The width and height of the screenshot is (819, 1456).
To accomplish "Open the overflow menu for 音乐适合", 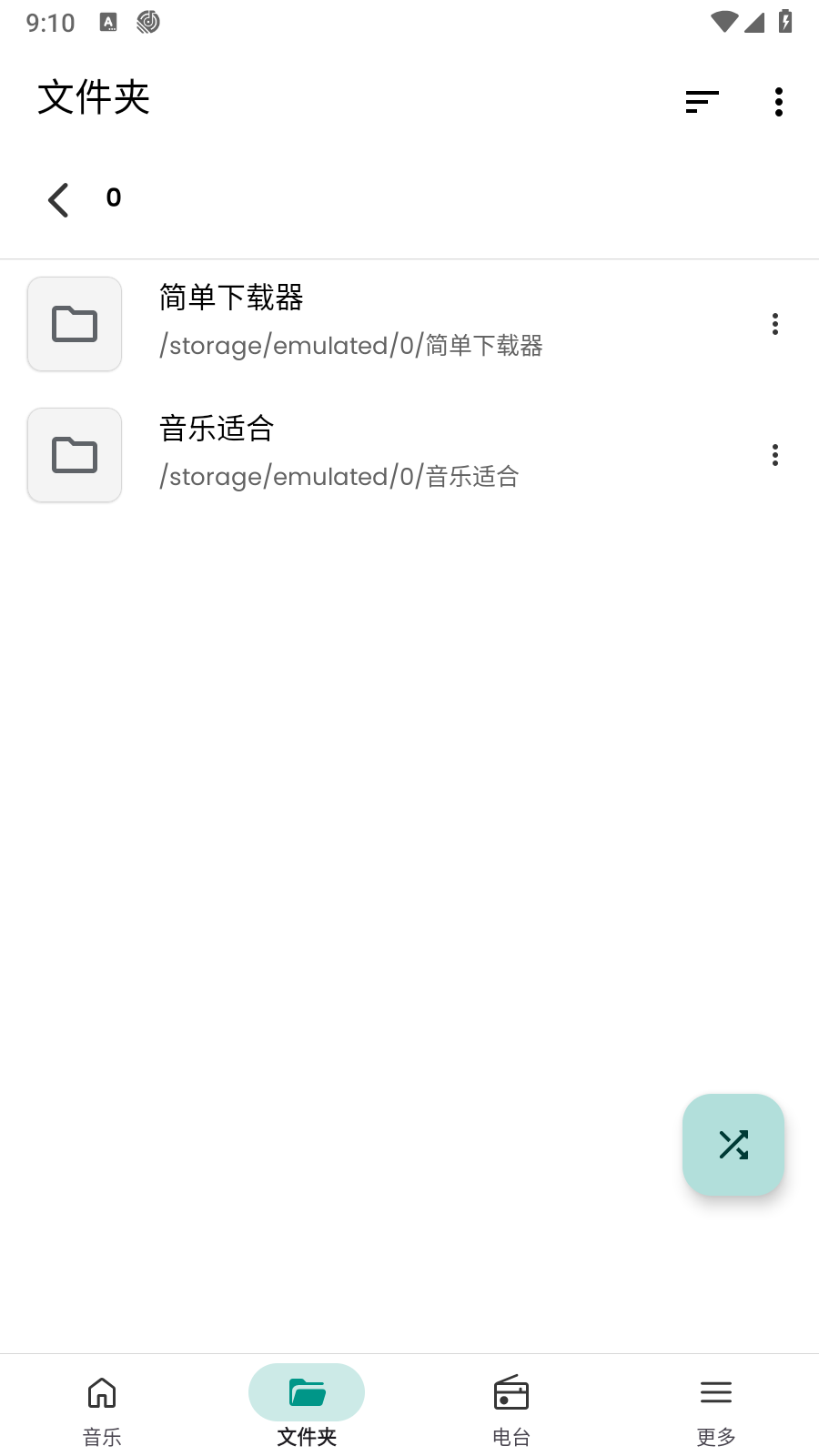I will 774,454.
